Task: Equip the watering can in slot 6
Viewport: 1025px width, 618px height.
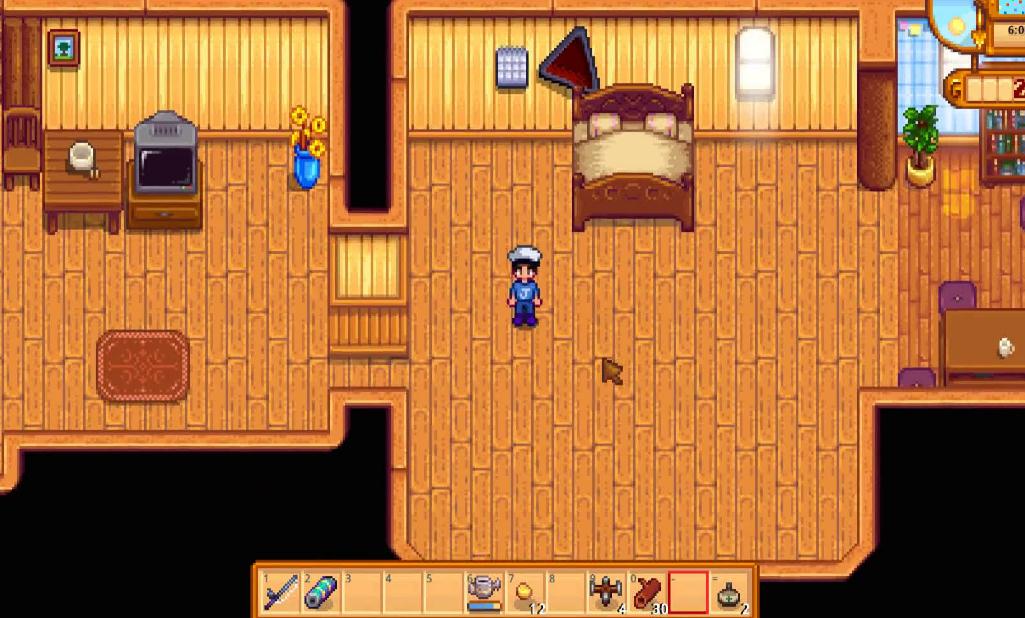Action: tap(485, 592)
